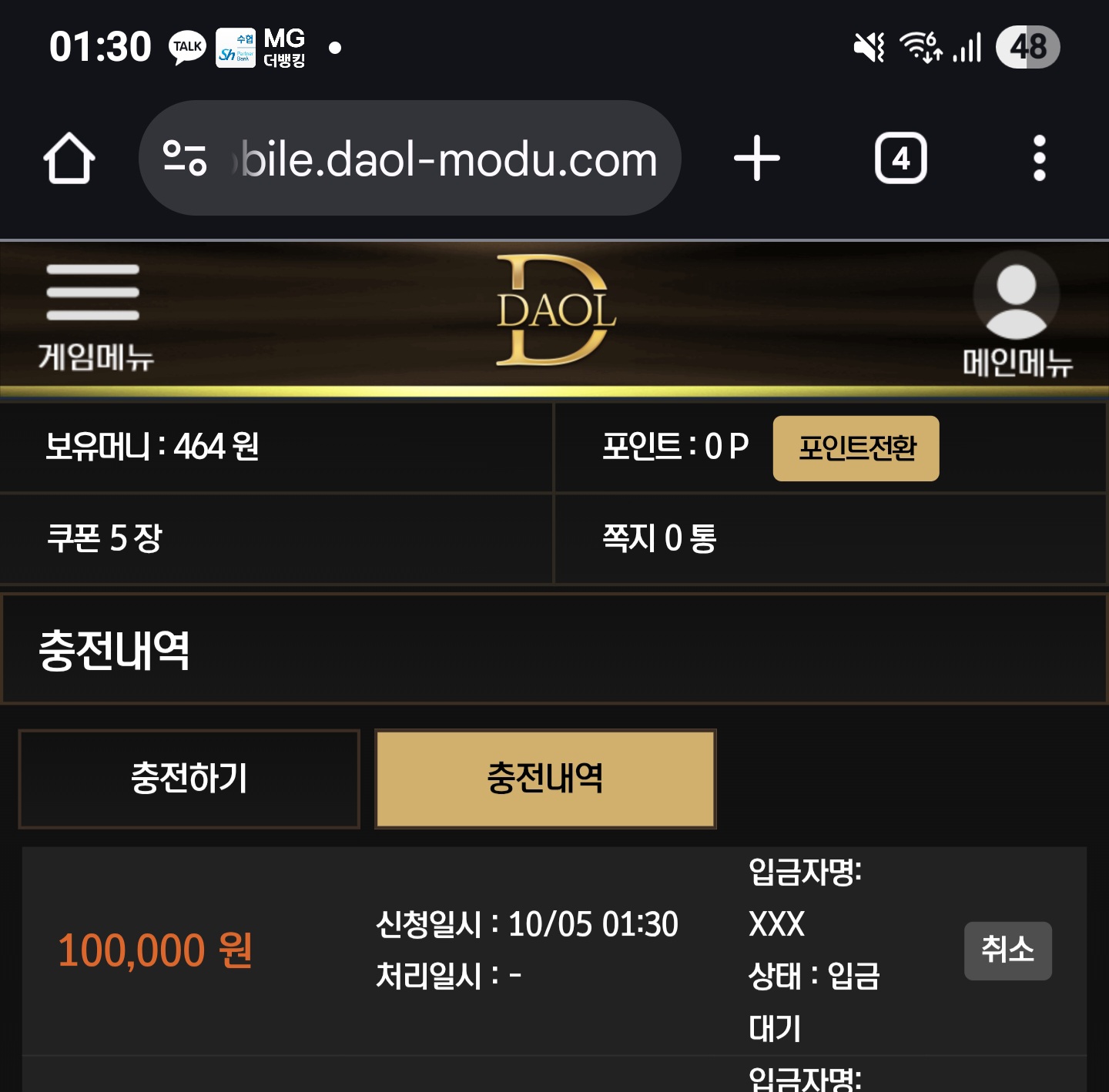Select the 충전내역 tab
Image resolution: width=1109 pixels, height=1092 pixels.
point(545,779)
